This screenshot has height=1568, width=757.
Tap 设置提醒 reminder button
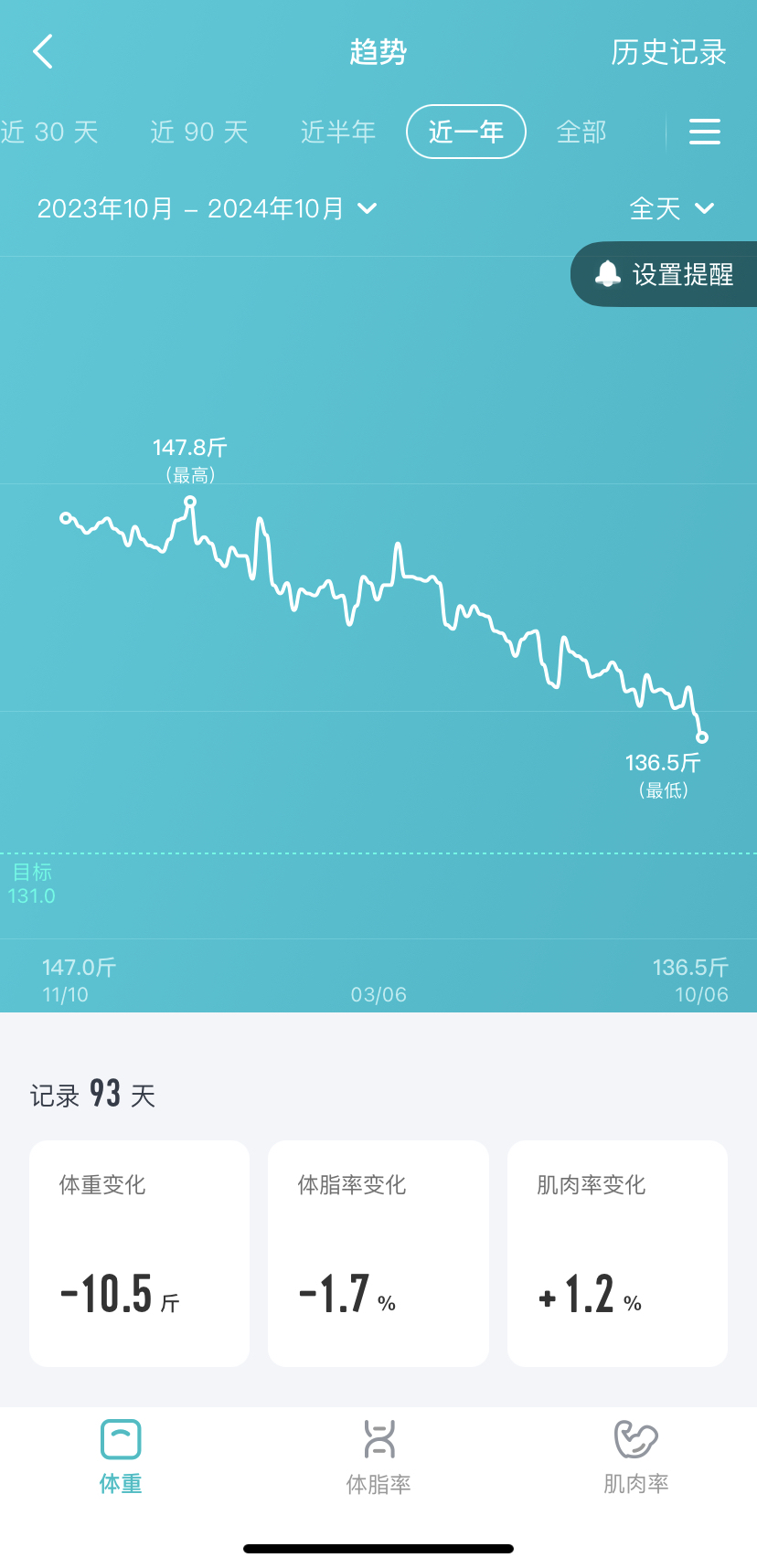[x=665, y=274]
